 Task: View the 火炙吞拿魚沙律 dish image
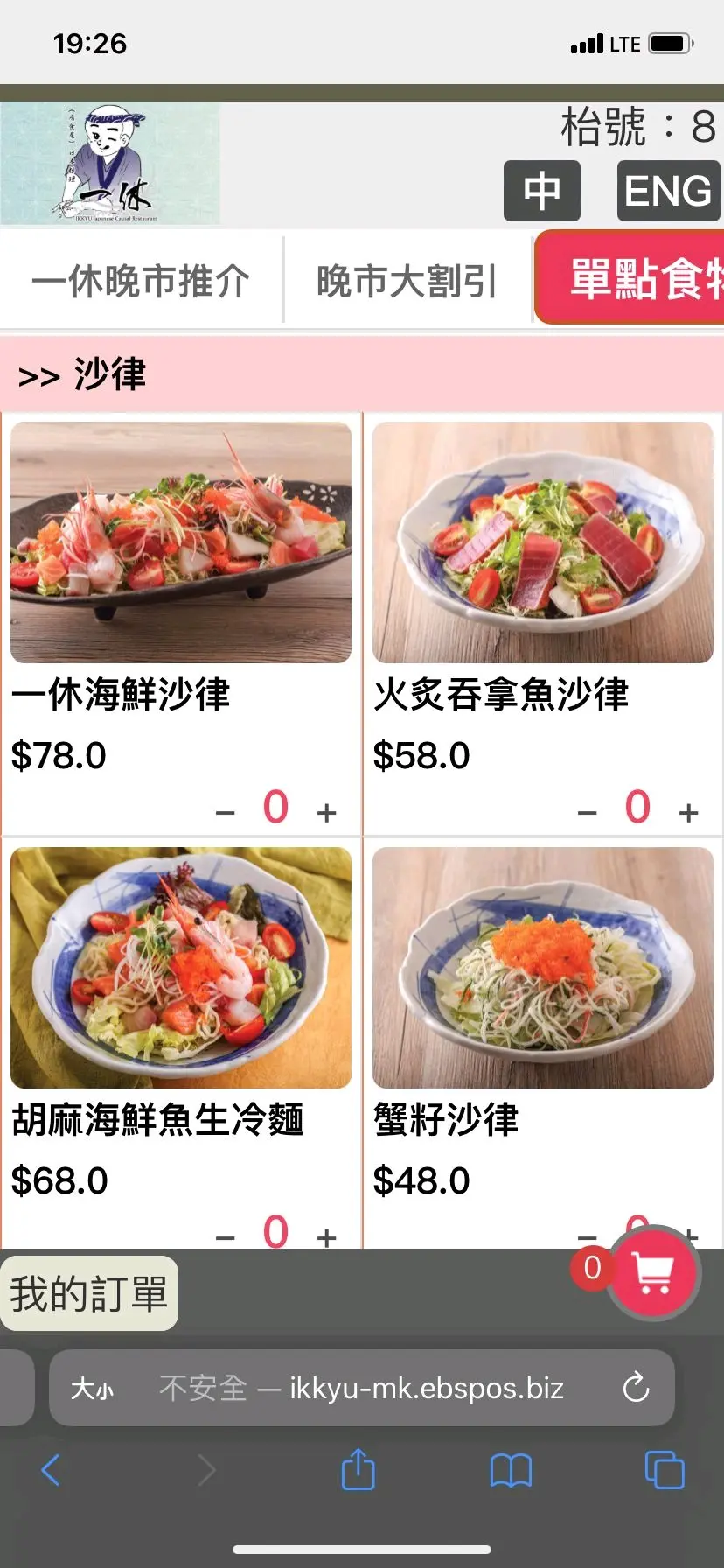[x=543, y=542]
